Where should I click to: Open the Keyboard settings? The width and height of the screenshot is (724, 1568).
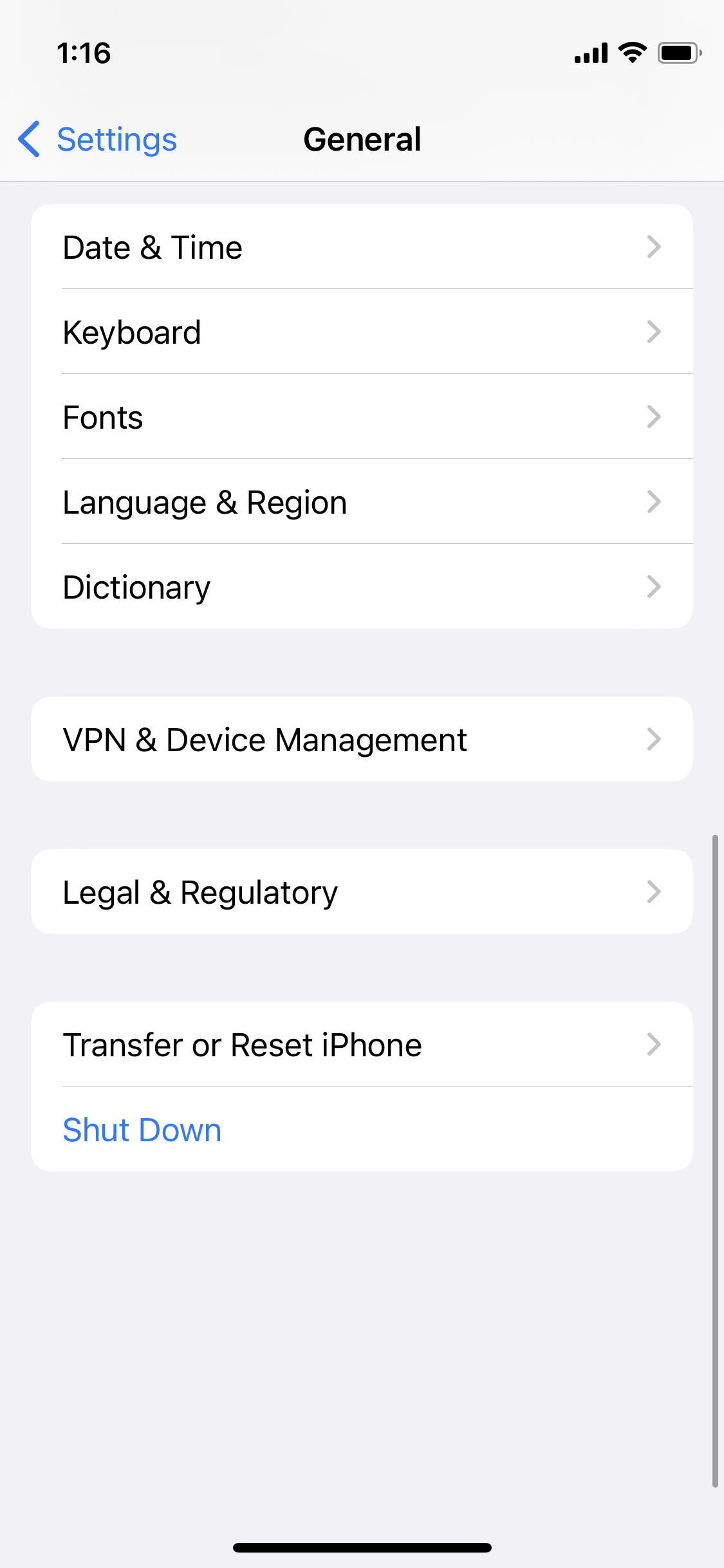(362, 331)
